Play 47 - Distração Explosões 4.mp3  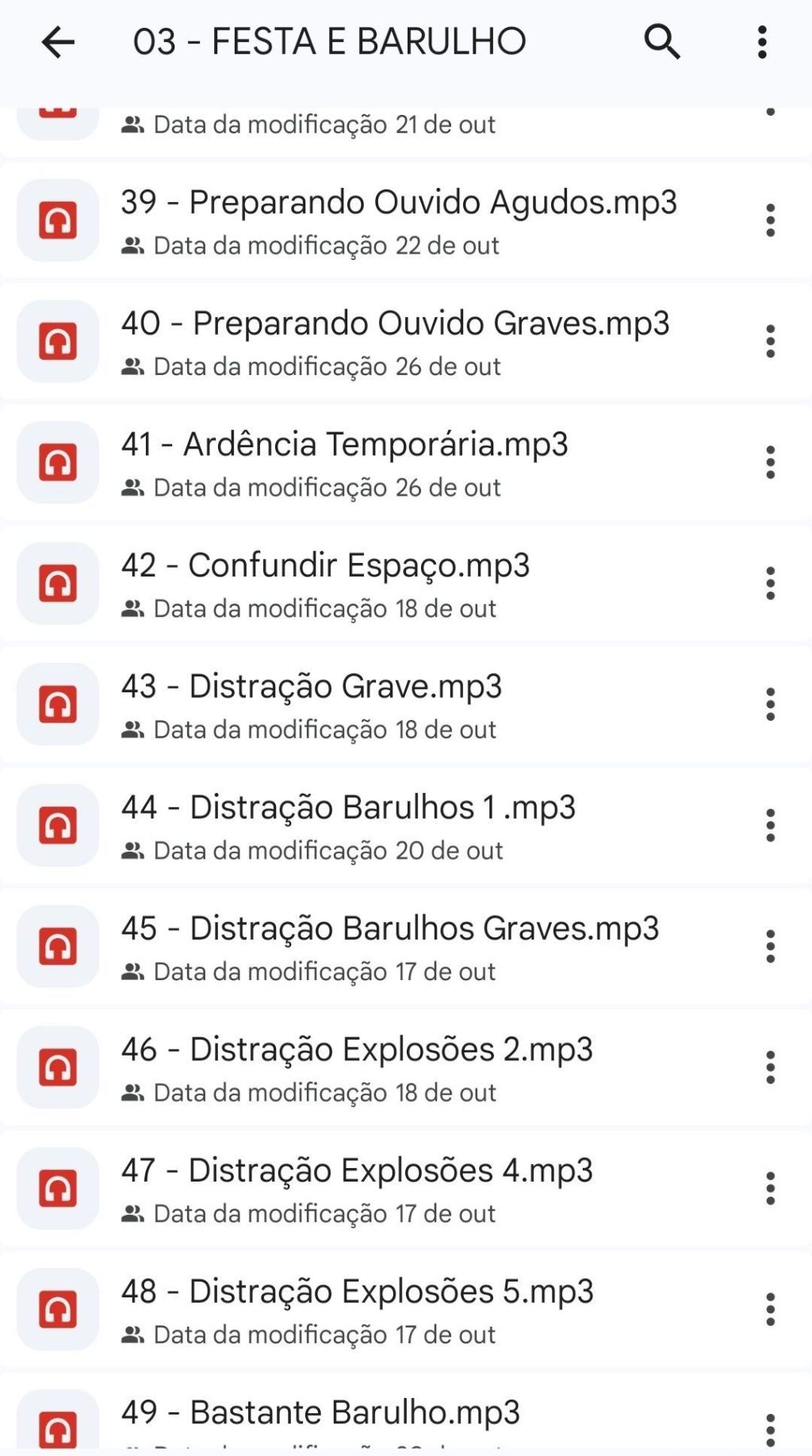[x=357, y=1171]
